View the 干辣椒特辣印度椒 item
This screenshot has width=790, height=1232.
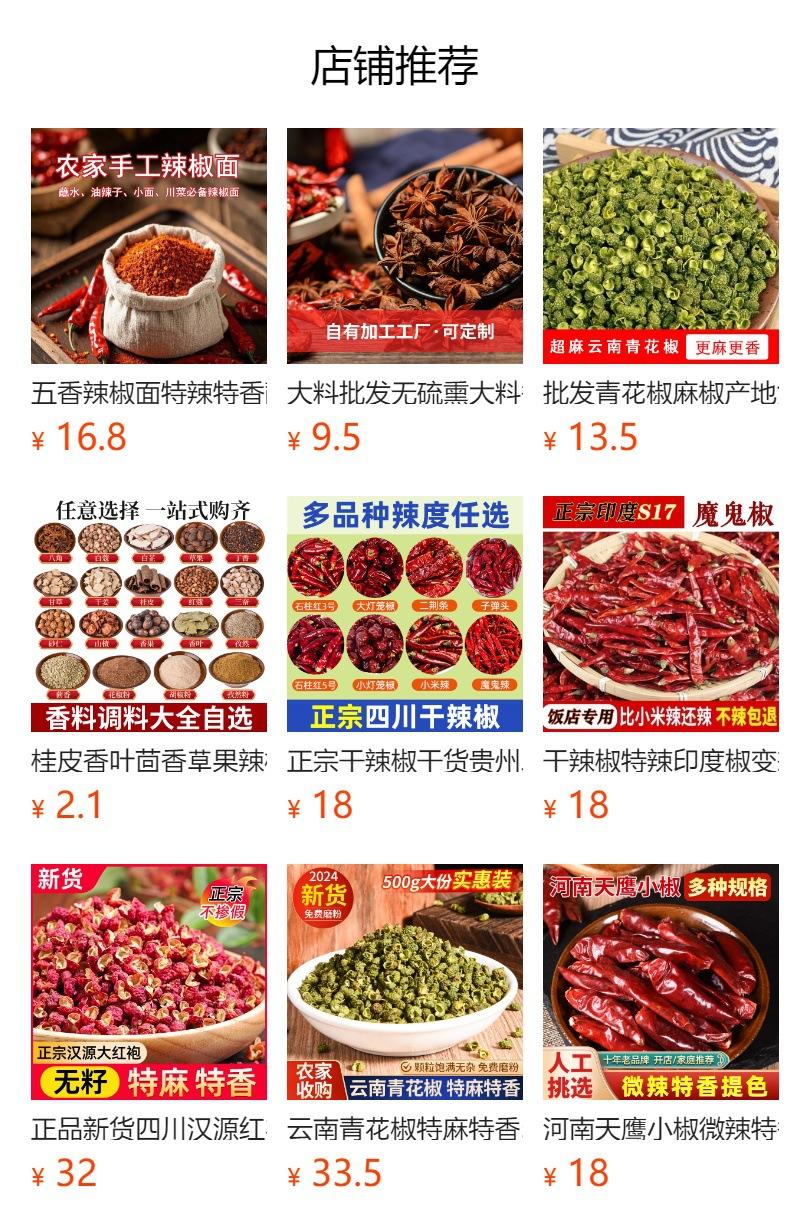tap(660, 614)
